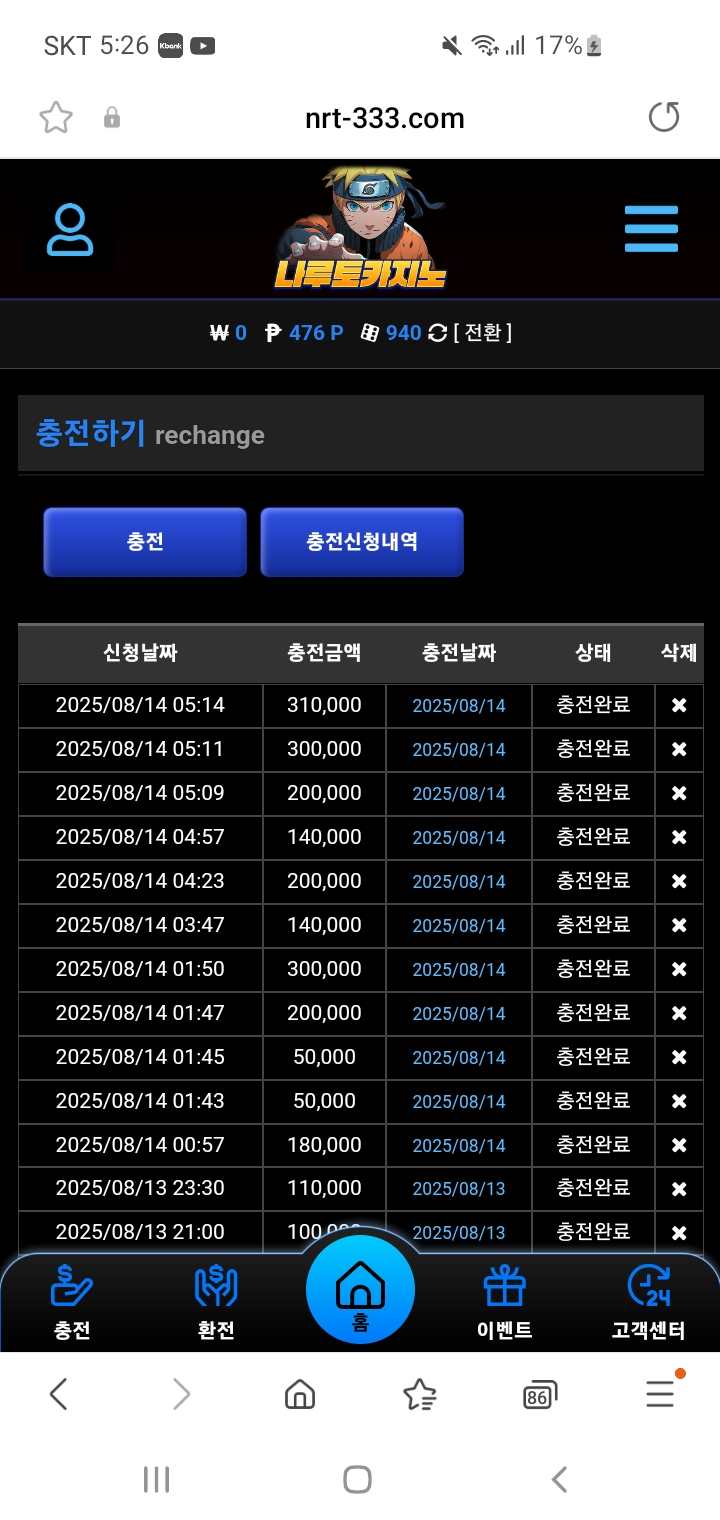Open the browser tabs counter
The image size is (720, 1520).
click(x=539, y=1394)
